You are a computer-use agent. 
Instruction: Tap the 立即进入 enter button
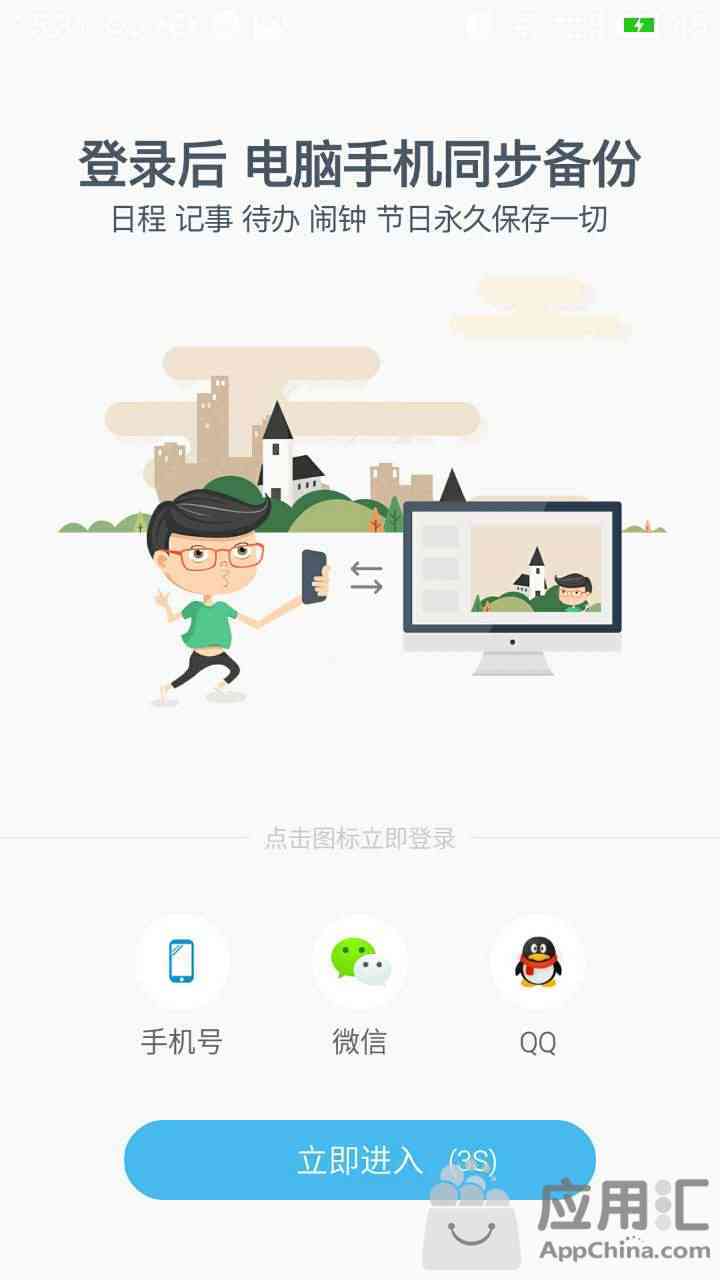360,1160
